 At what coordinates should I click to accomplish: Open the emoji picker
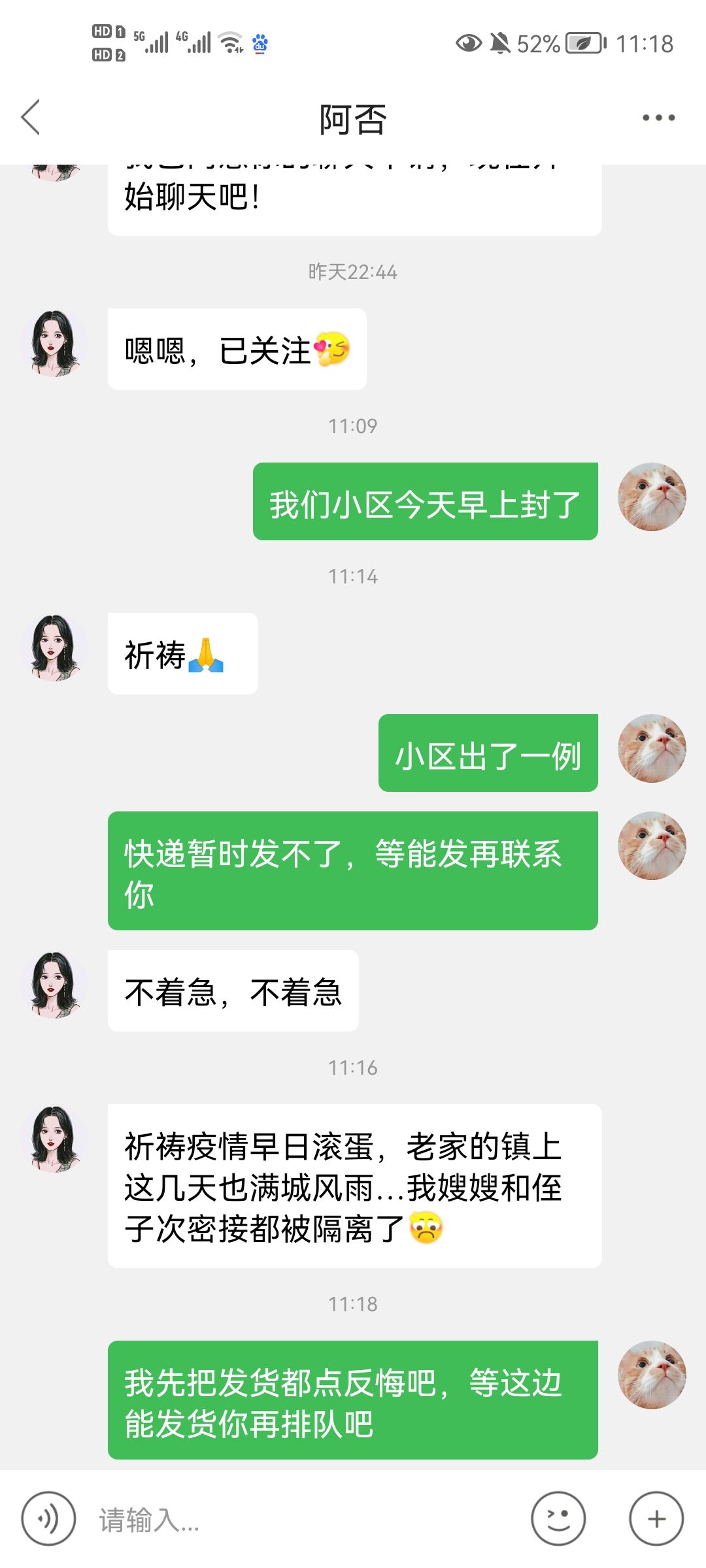(558, 1519)
